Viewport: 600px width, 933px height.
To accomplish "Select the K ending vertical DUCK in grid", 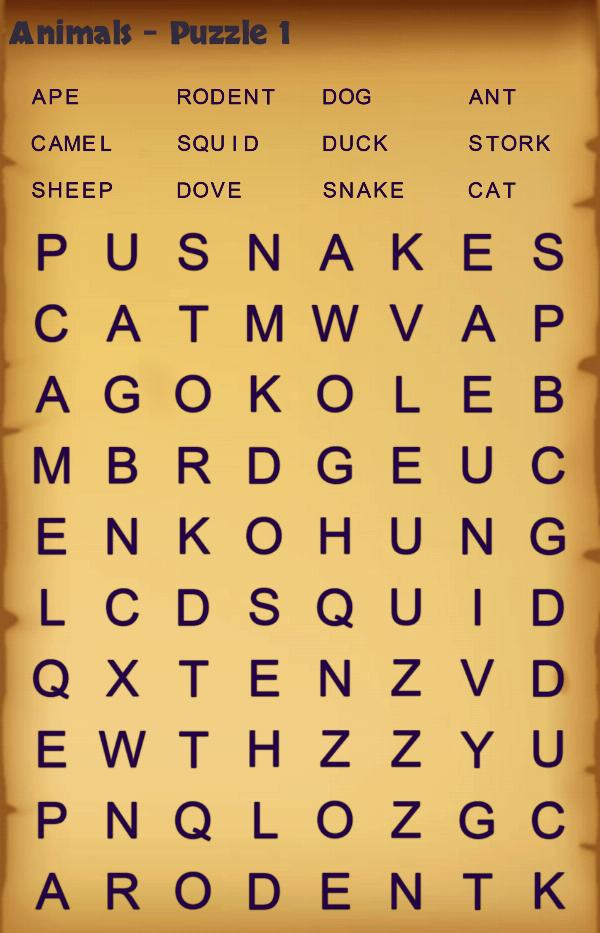I will 548,892.
